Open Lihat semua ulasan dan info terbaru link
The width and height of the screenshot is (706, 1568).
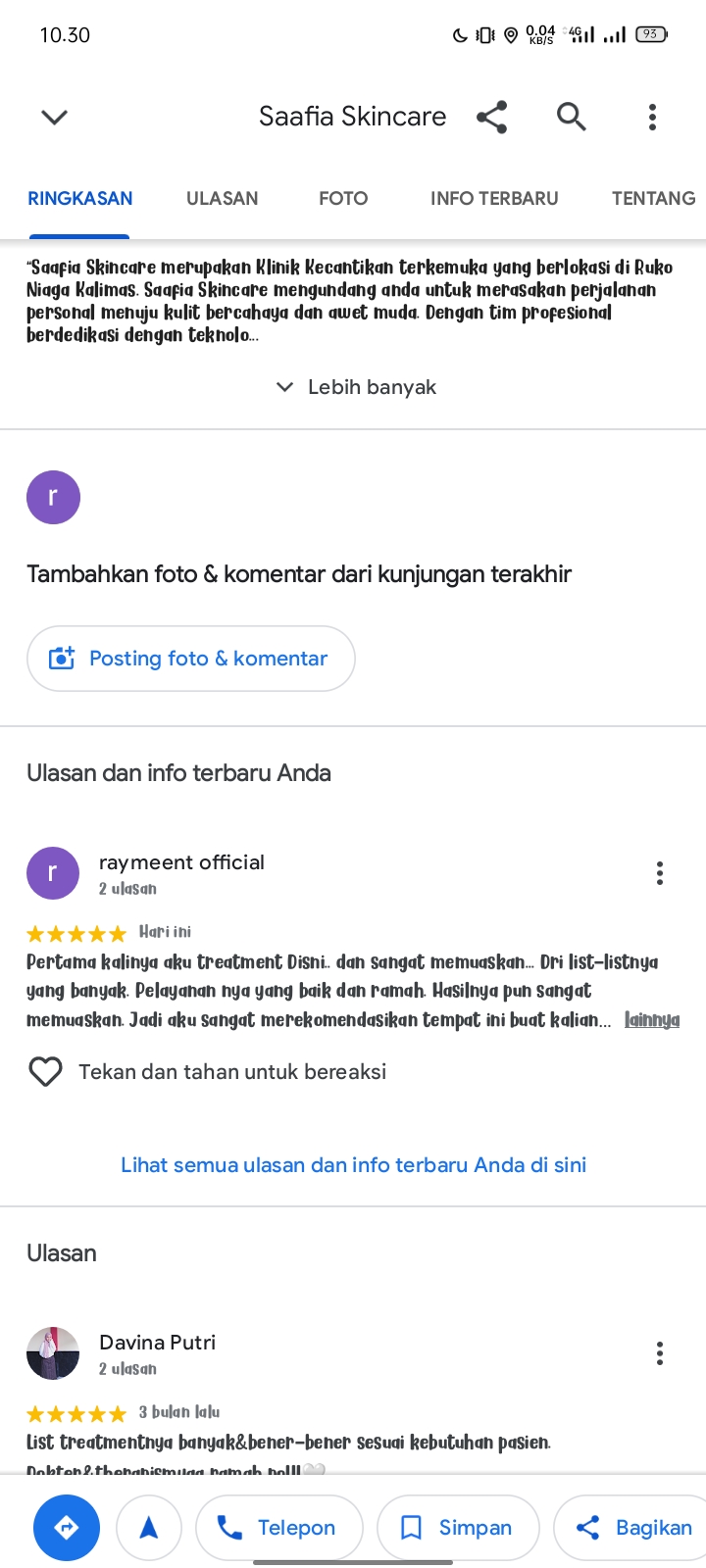354,1165
